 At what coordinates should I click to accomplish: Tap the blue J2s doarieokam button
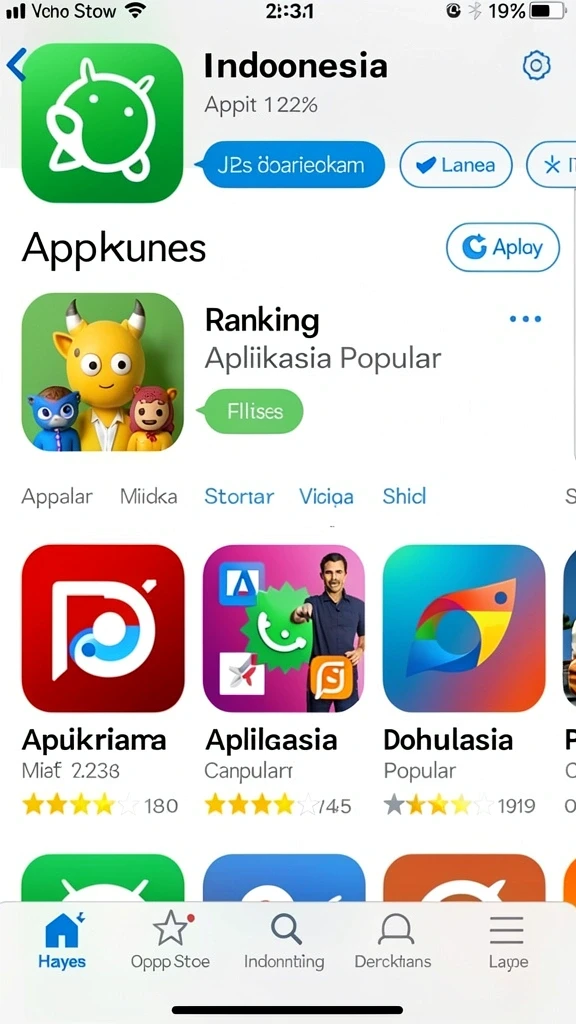point(291,165)
